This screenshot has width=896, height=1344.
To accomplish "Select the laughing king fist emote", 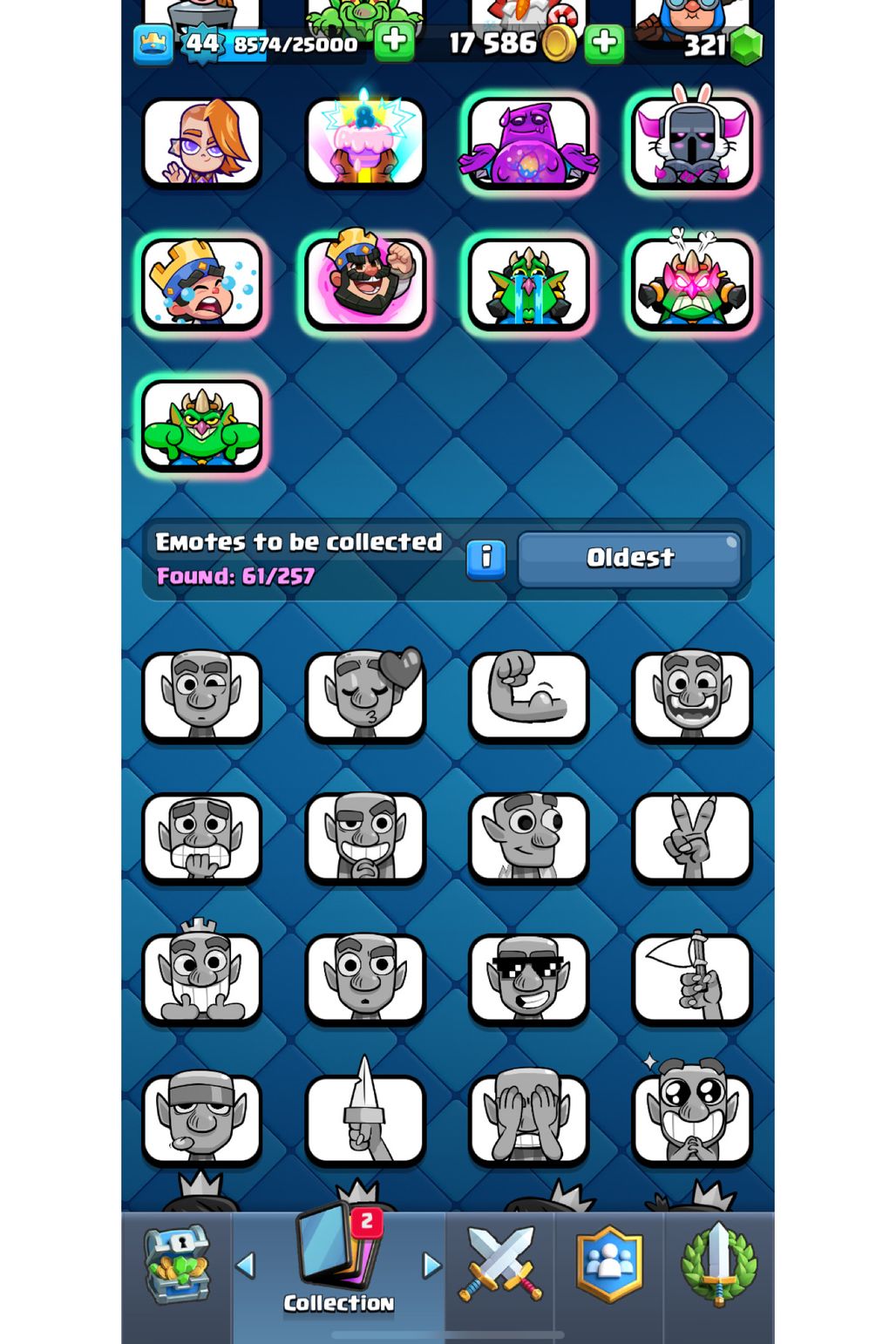I will 365,283.
